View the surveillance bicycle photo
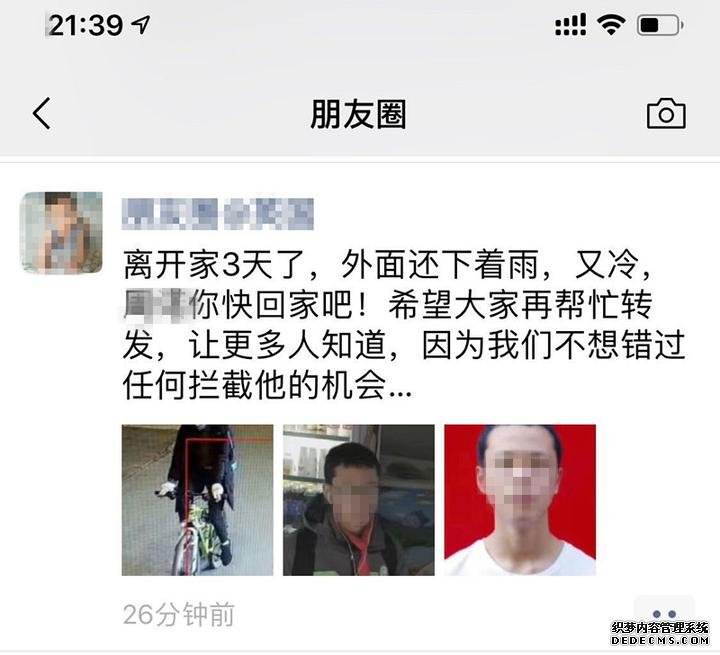Image resolution: width=720 pixels, height=655 pixels. (197, 500)
